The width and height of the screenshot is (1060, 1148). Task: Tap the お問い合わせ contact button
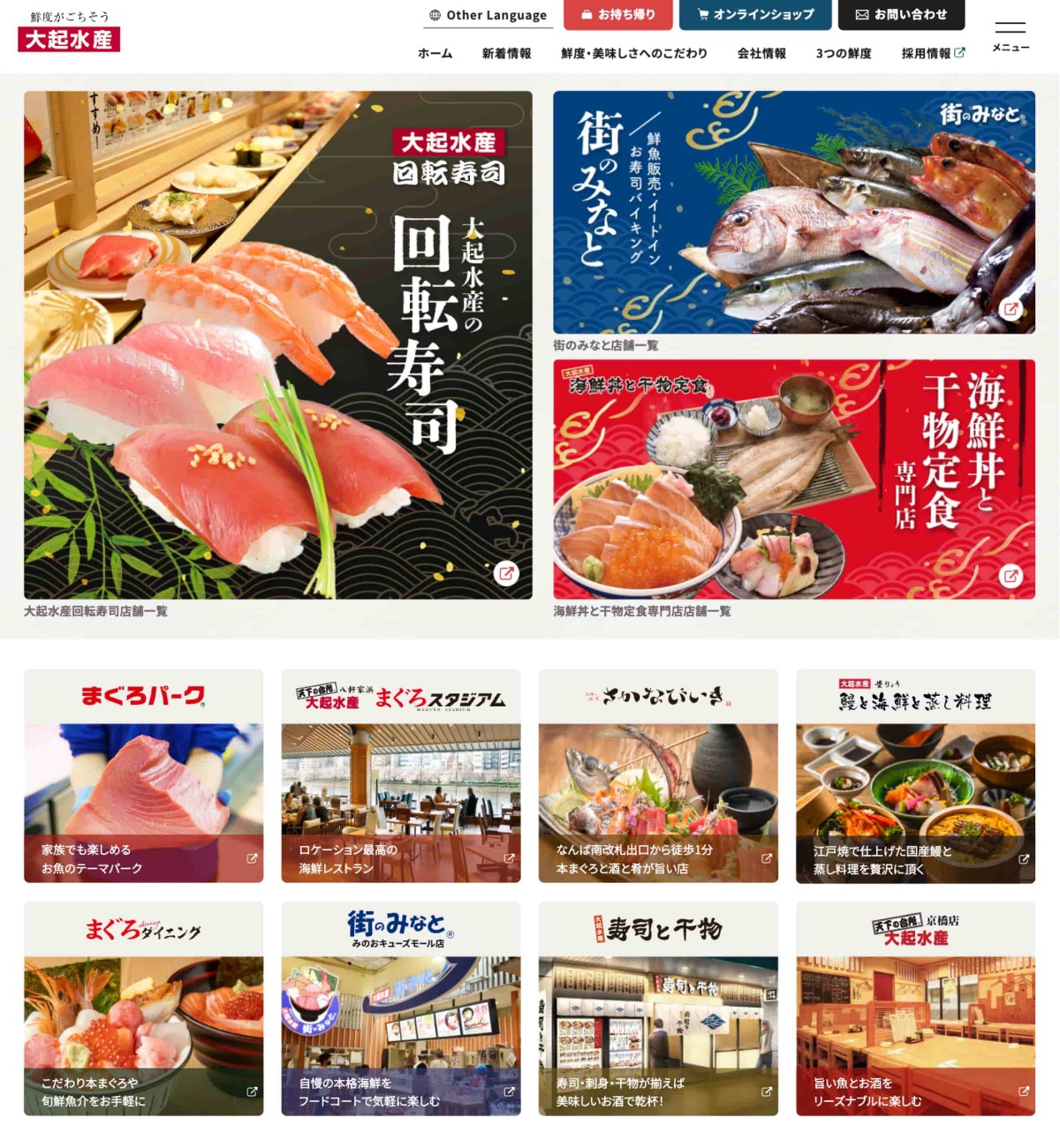pyautogui.click(x=901, y=15)
